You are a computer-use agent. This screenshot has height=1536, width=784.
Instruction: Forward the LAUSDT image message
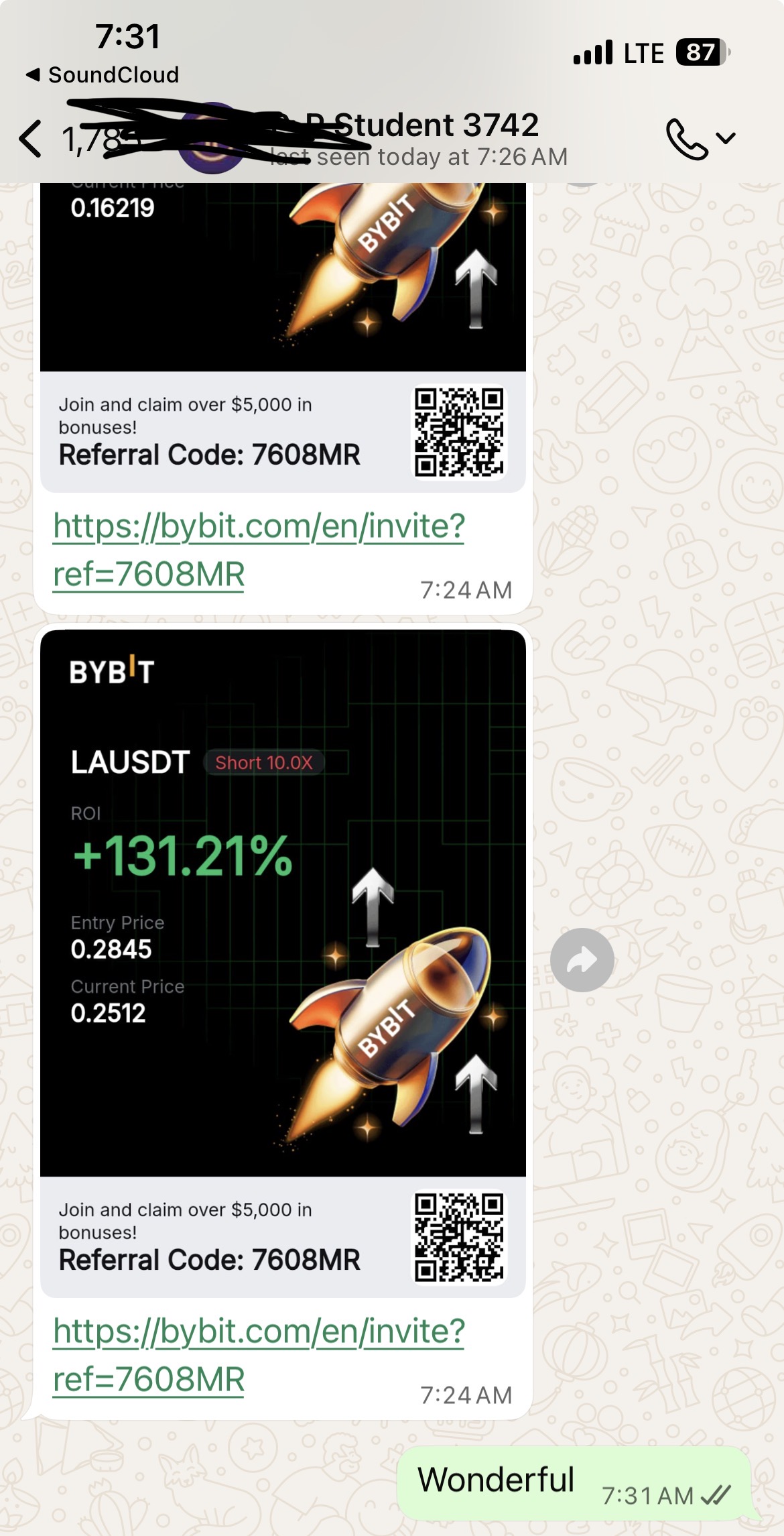click(582, 959)
